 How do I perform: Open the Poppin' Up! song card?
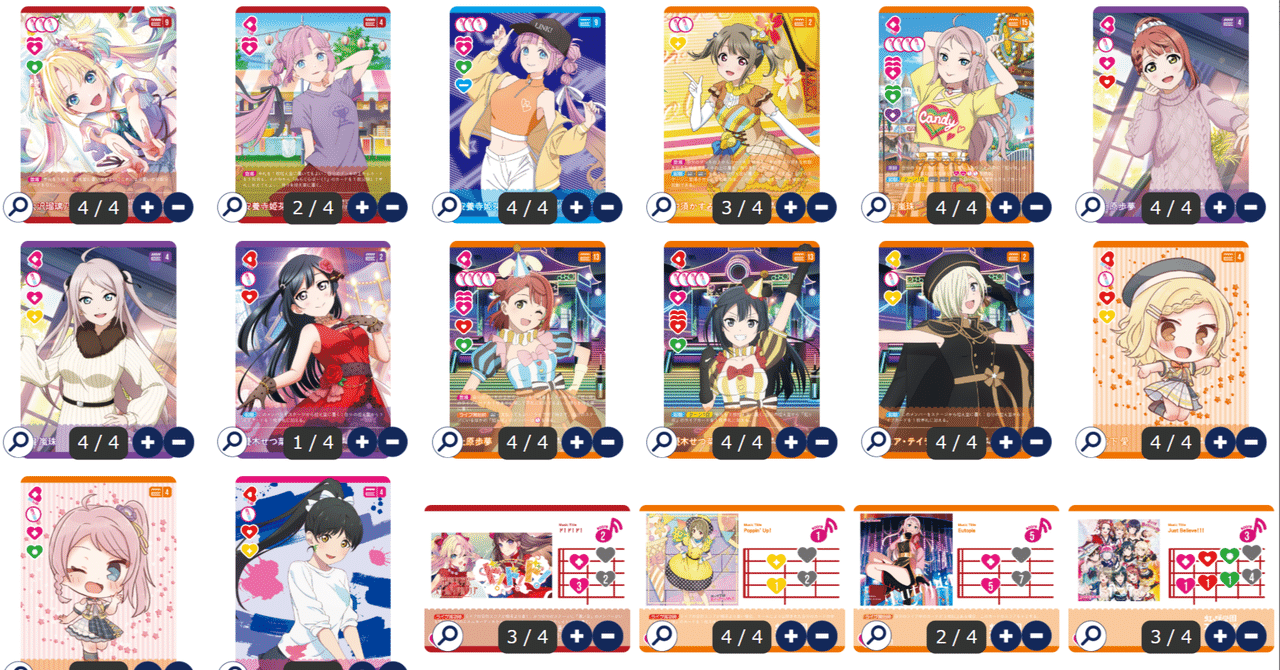[662, 635]
